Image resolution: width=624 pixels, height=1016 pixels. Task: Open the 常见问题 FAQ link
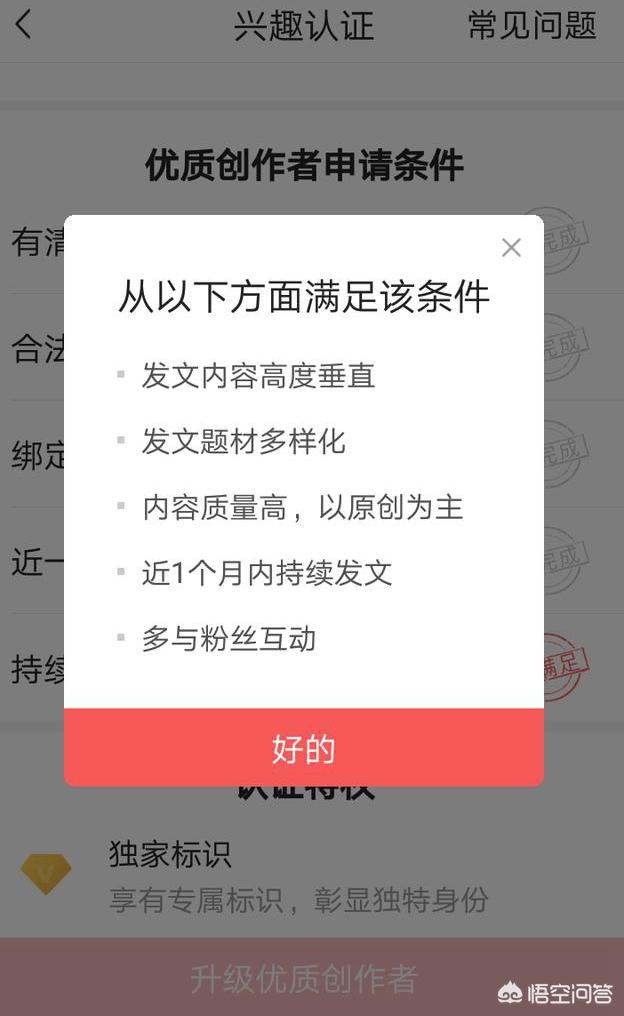click(532, 26)
